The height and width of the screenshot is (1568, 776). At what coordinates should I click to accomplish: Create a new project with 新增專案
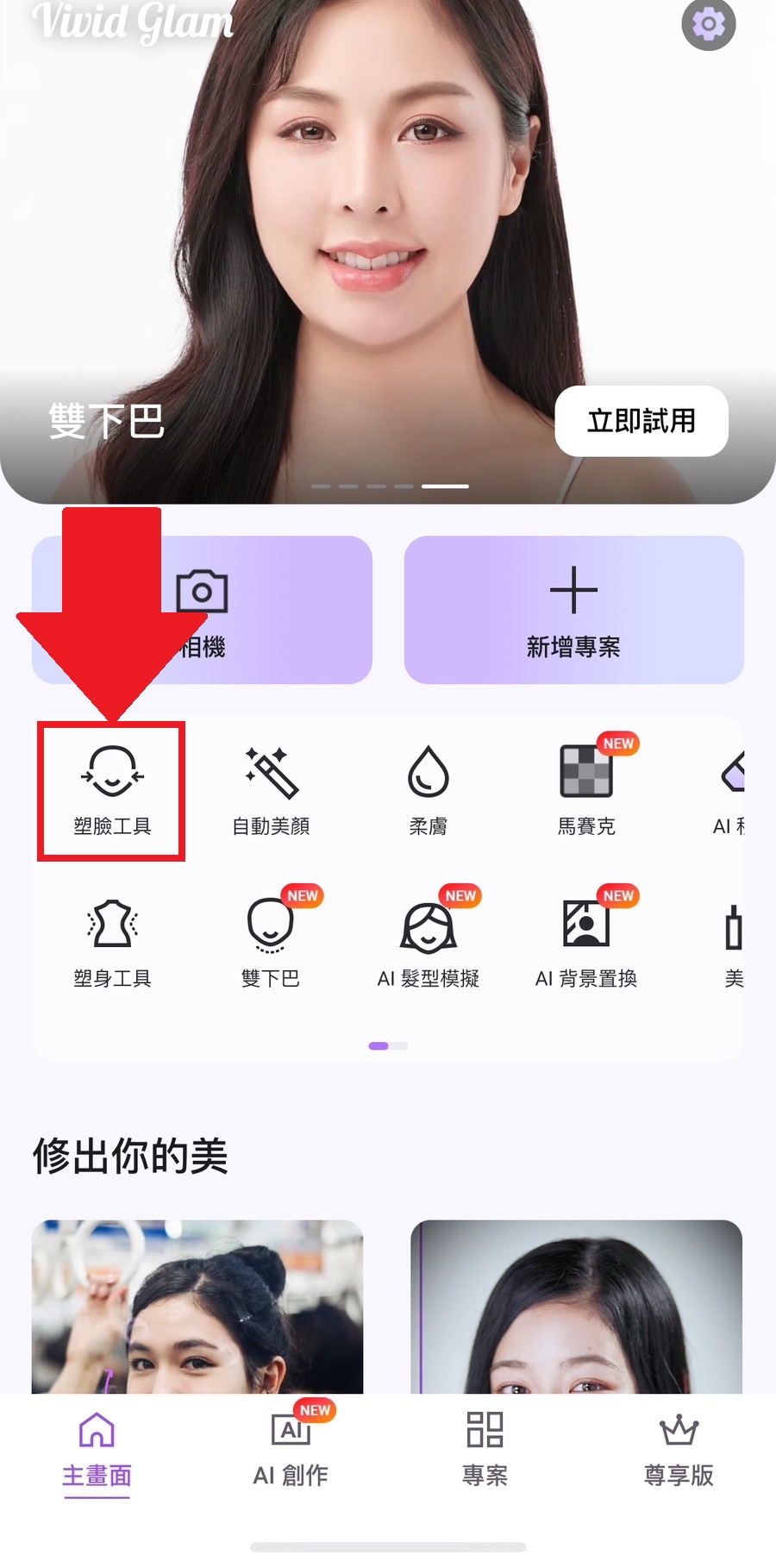point(573,610)
